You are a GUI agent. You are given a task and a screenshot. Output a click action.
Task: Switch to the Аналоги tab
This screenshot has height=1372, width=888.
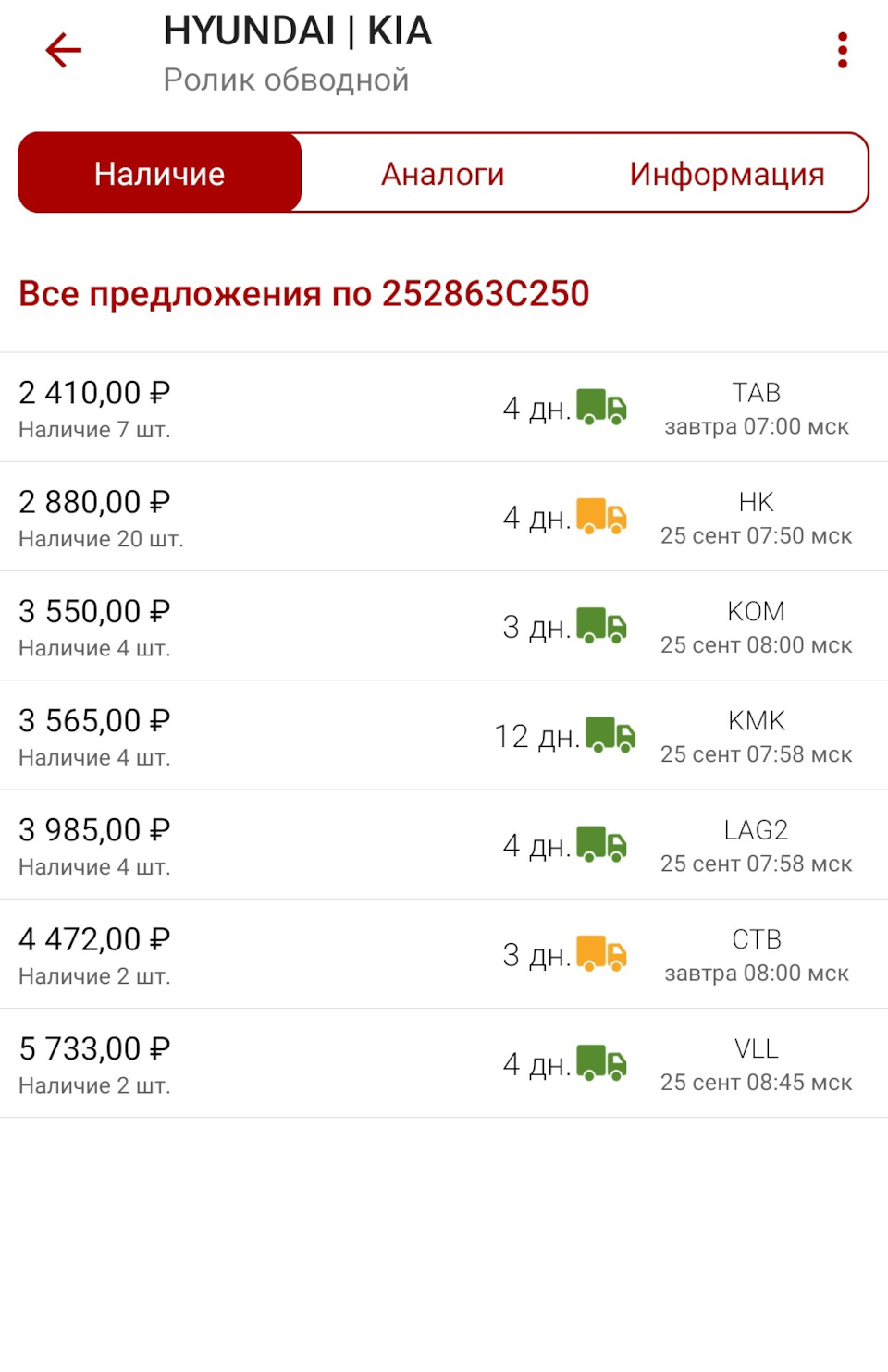pyautogui.click(x=442, y=173)
